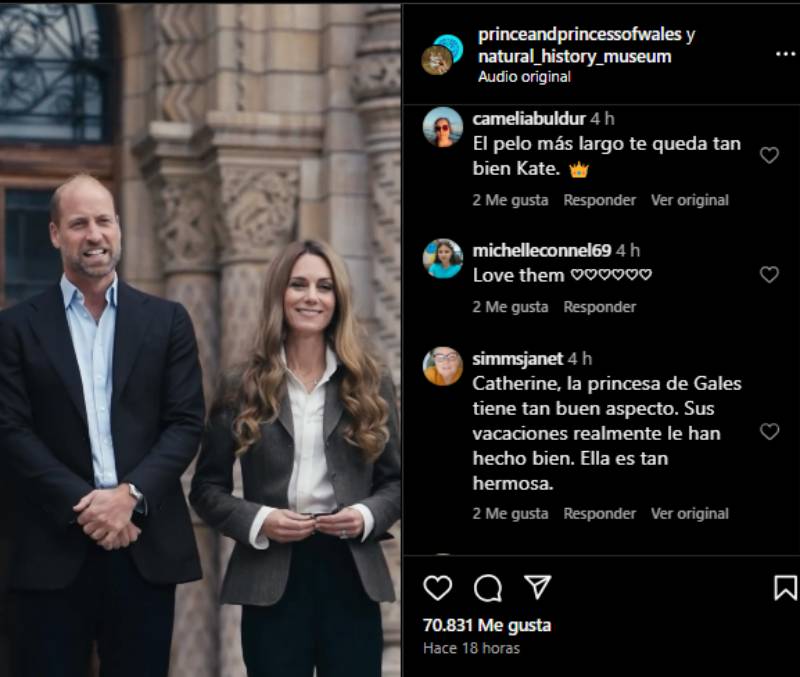Reply to michelleconnel69's comment
Screen dimensions: 800x677
tap(599, 307)
